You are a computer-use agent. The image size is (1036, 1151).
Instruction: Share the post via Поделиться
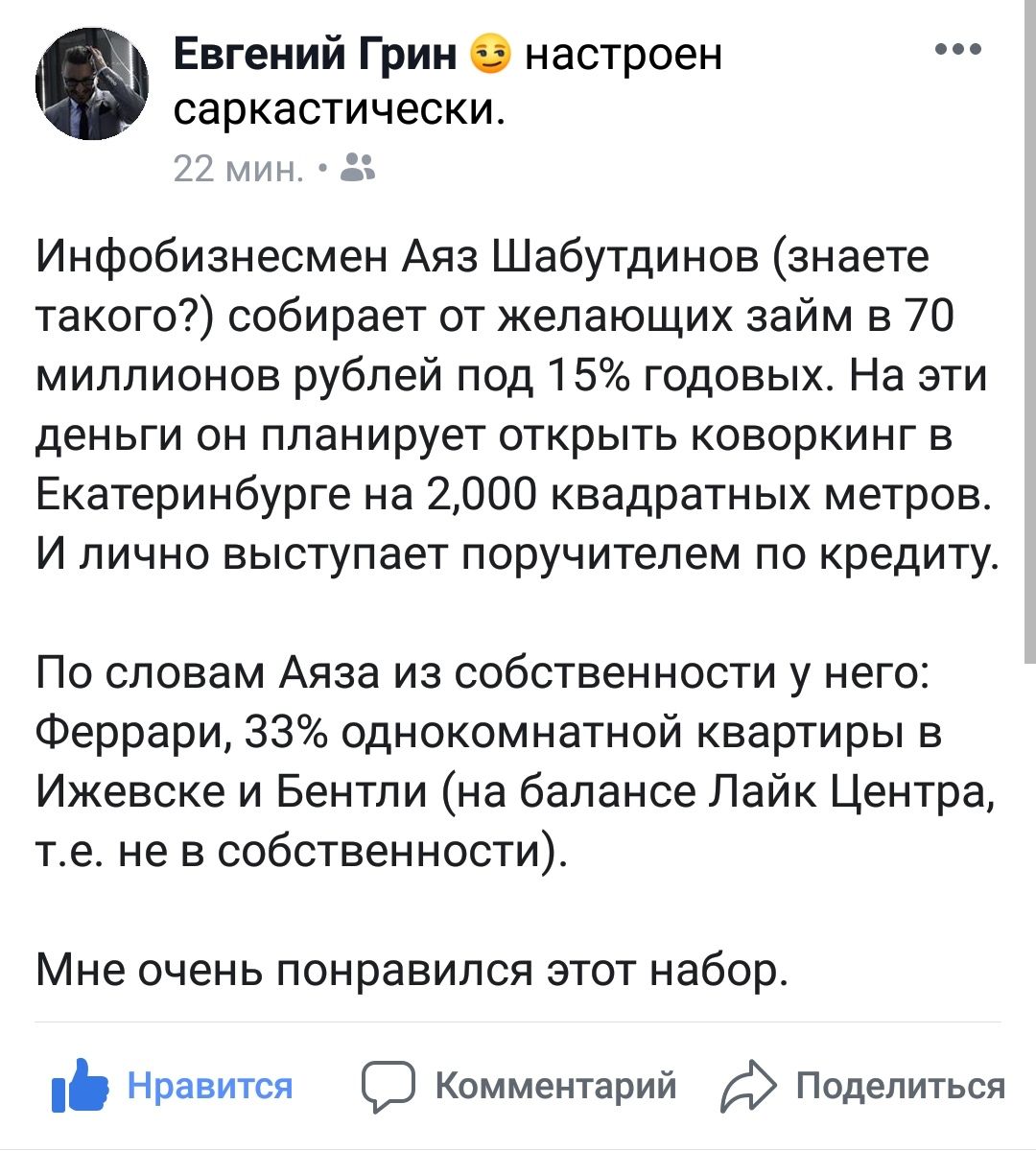[x=862, y=1086]
